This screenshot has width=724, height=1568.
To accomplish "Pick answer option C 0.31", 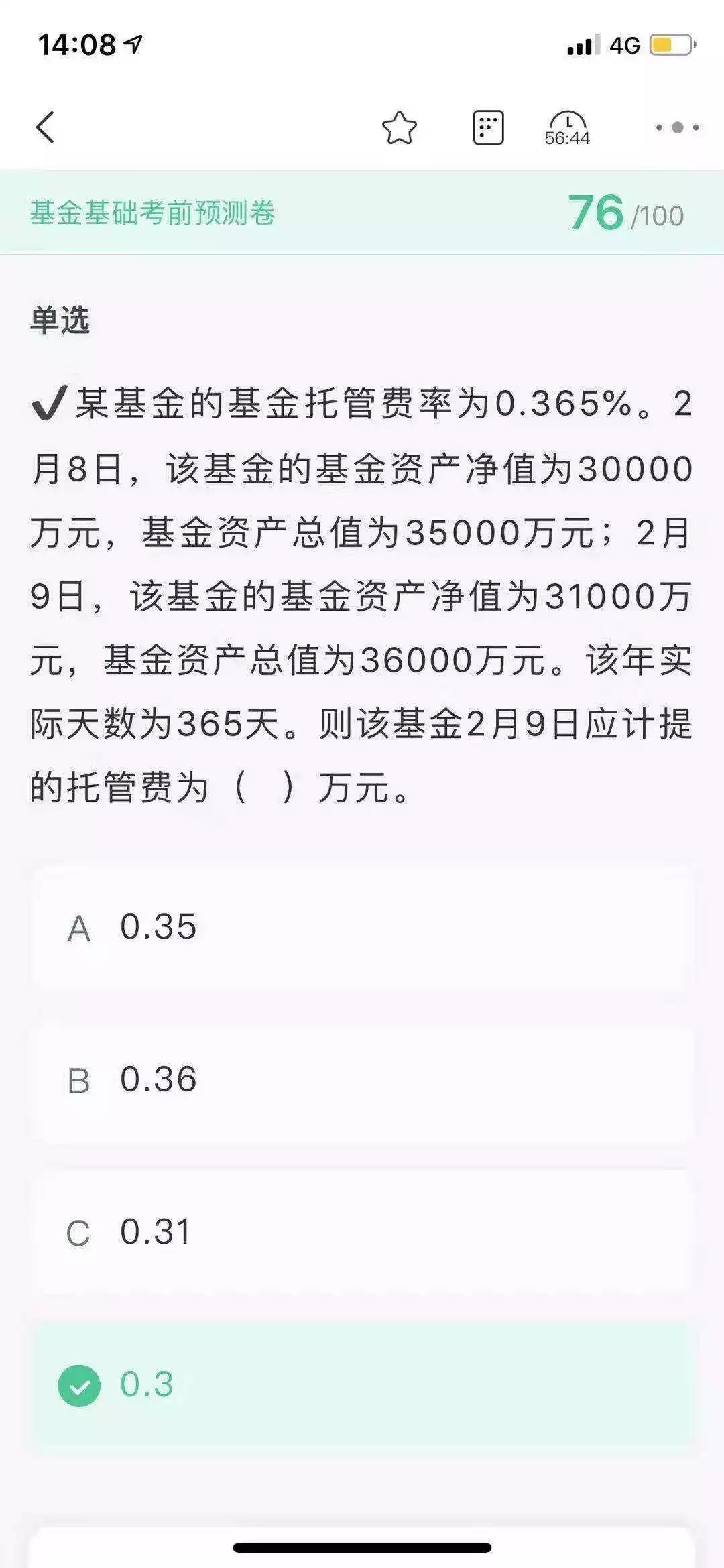I will pyautogui.click(x=362, y=1232).
